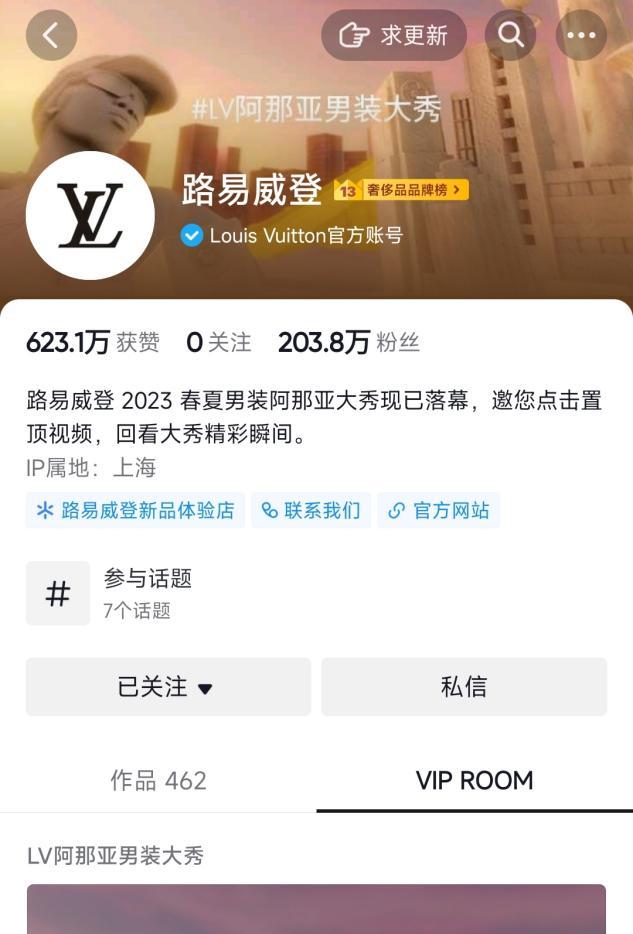633x934 pixels.
Task: Open the 奢侈品品牌榜 ranking badge
Action: coord(401,190)
